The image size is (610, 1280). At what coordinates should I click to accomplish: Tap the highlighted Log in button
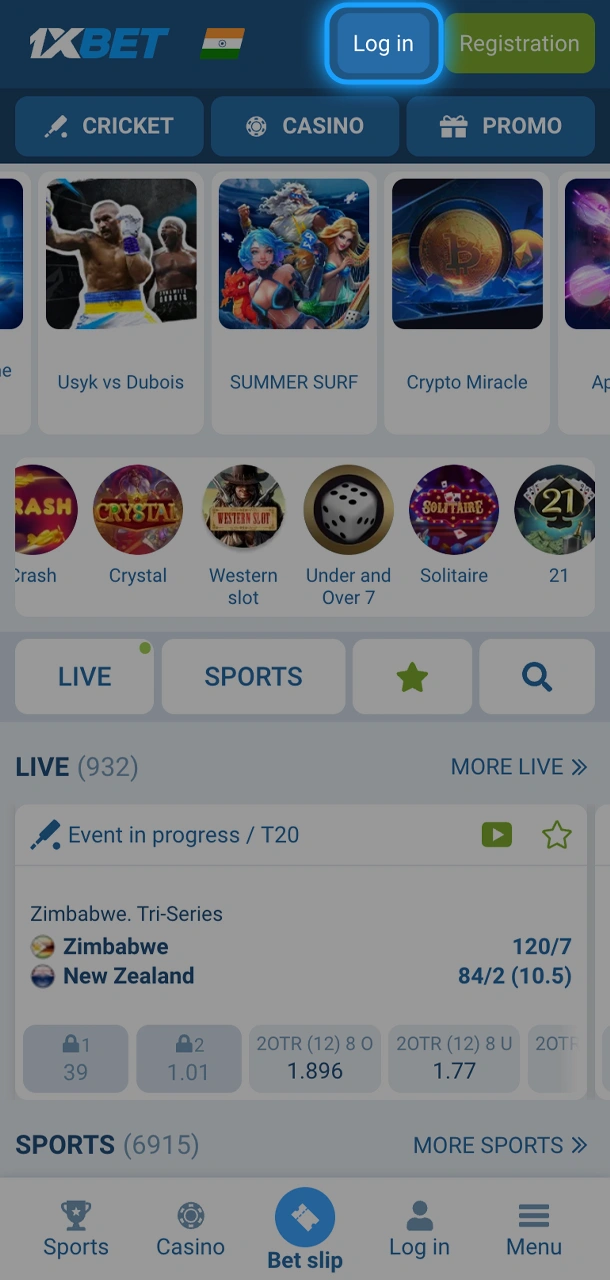pyautogui.click(x=383, y=43)
